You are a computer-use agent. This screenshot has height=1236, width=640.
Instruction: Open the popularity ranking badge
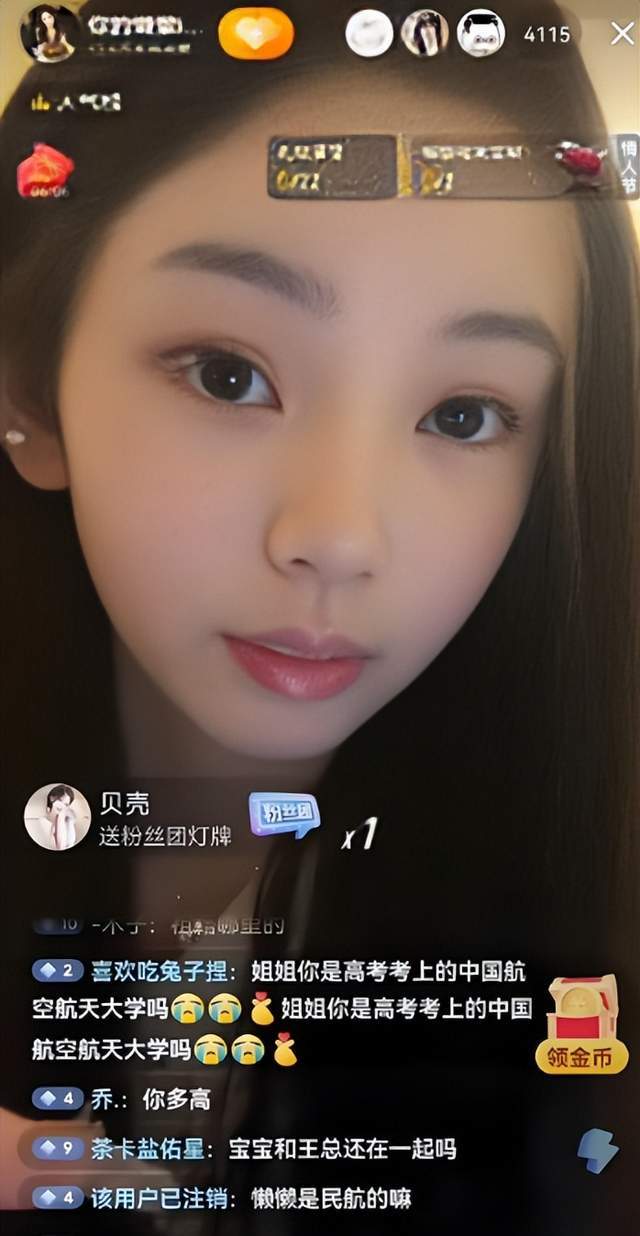click(x=76, y=101)
